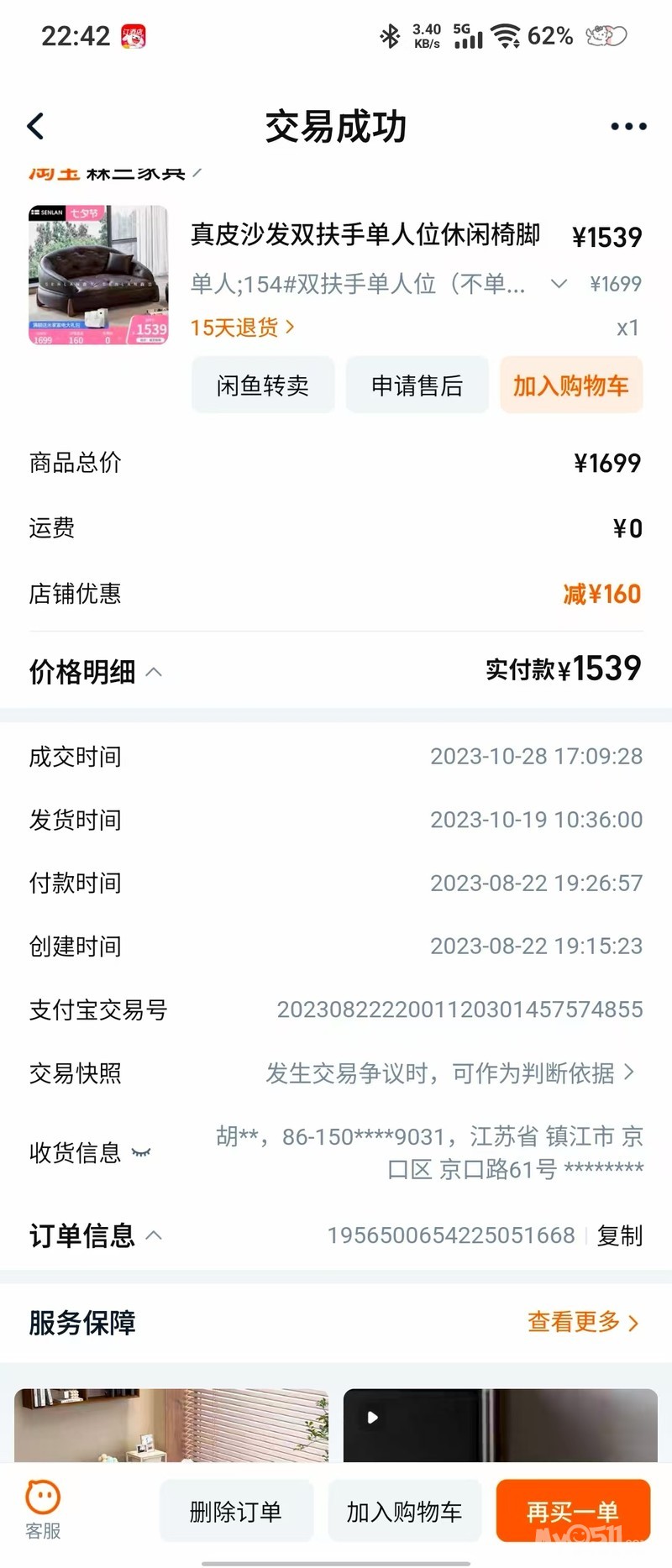Go back from the 交易成功 page

point(35,127)
